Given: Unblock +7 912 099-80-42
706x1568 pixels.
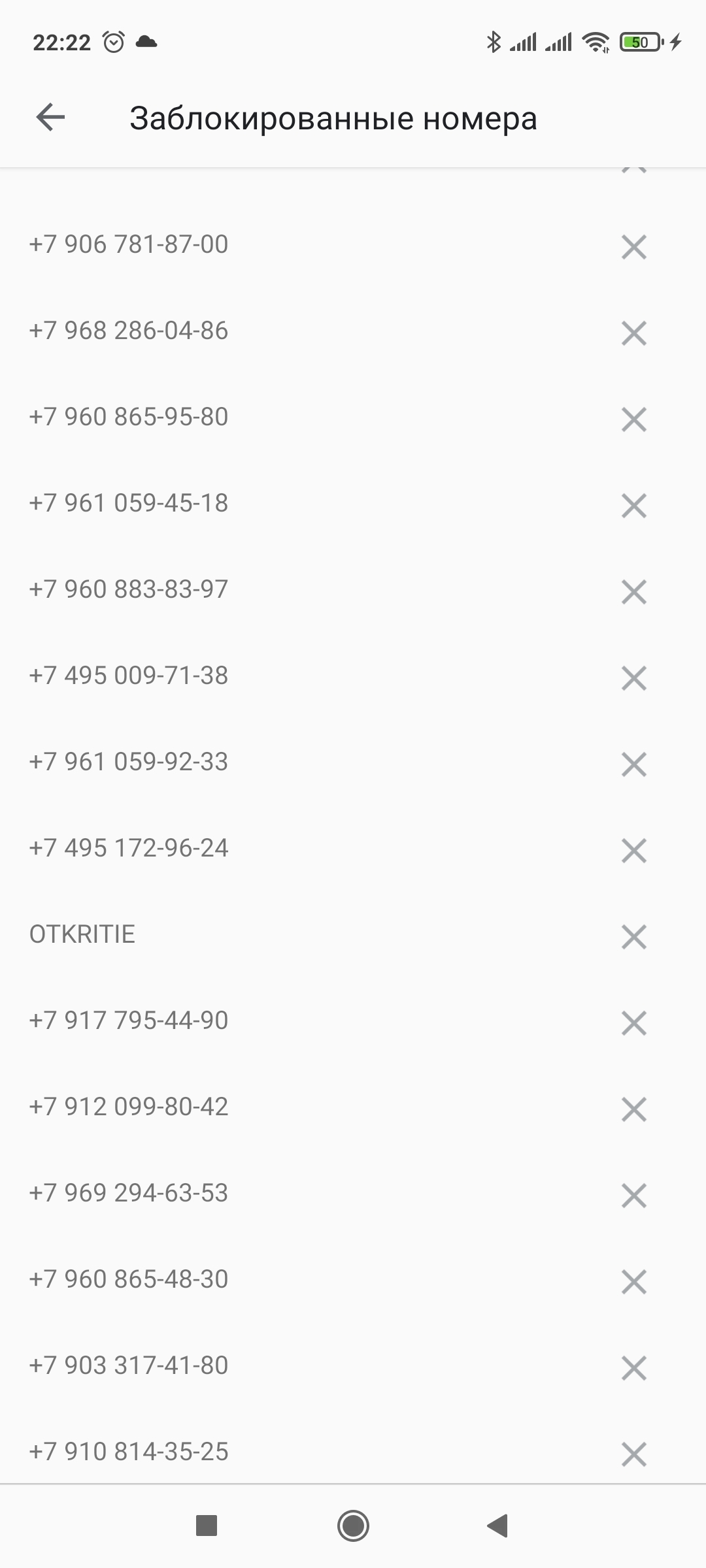Looking at the screenshot, I should [633, 1109].
